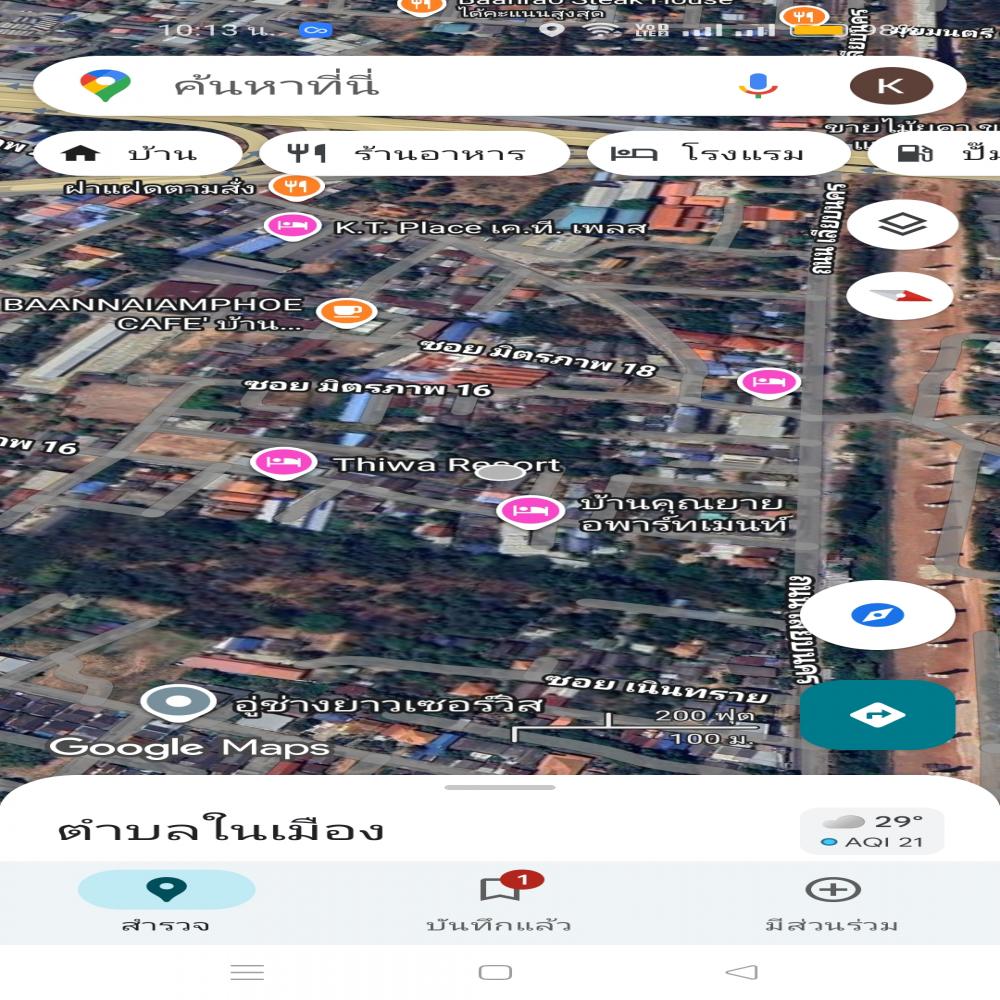This screenshot has width=1000, height=1000.
Task: Open K.T. Place hotel pin
Action: (x=291, y=227)
